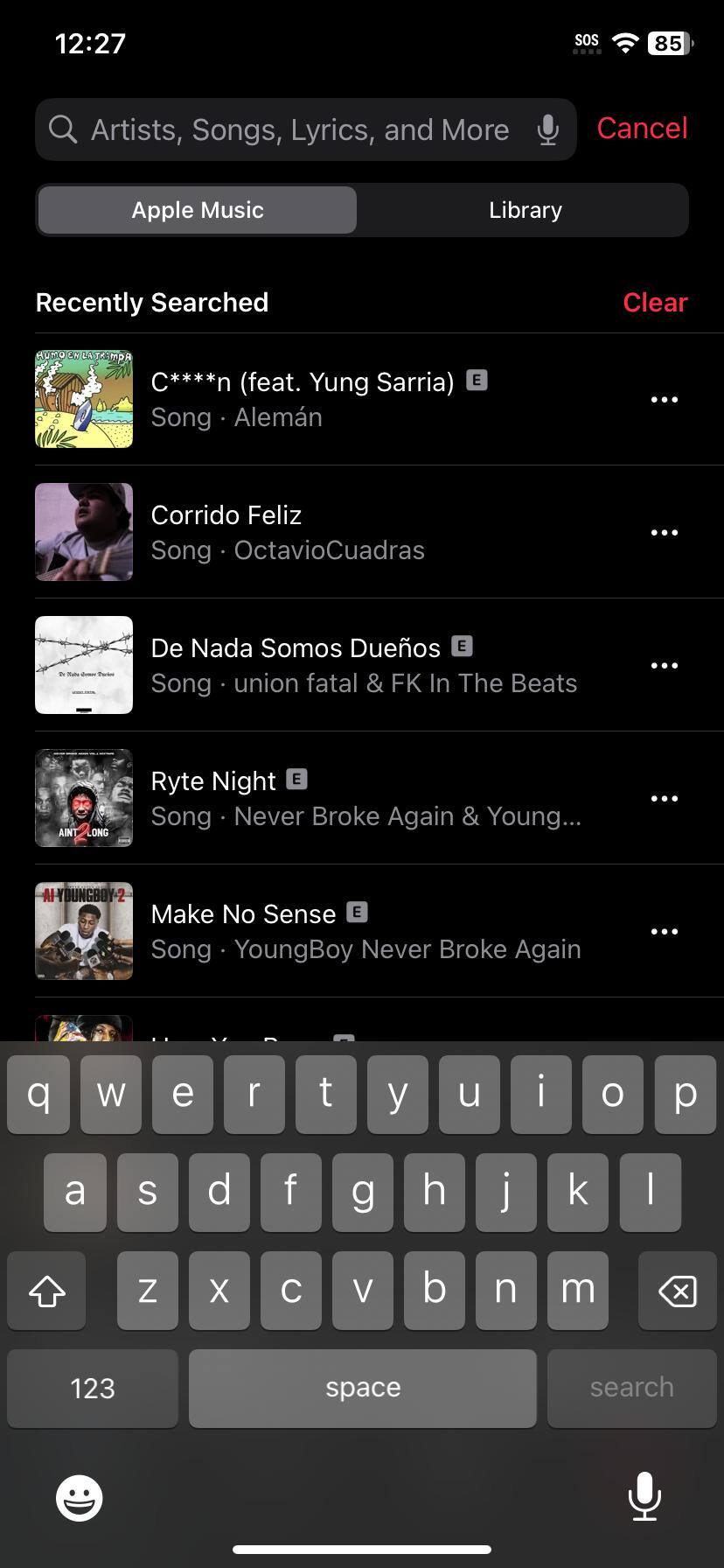Select the Apple Music tab
Screen dimensions: 724x1568
coord(198,210)
